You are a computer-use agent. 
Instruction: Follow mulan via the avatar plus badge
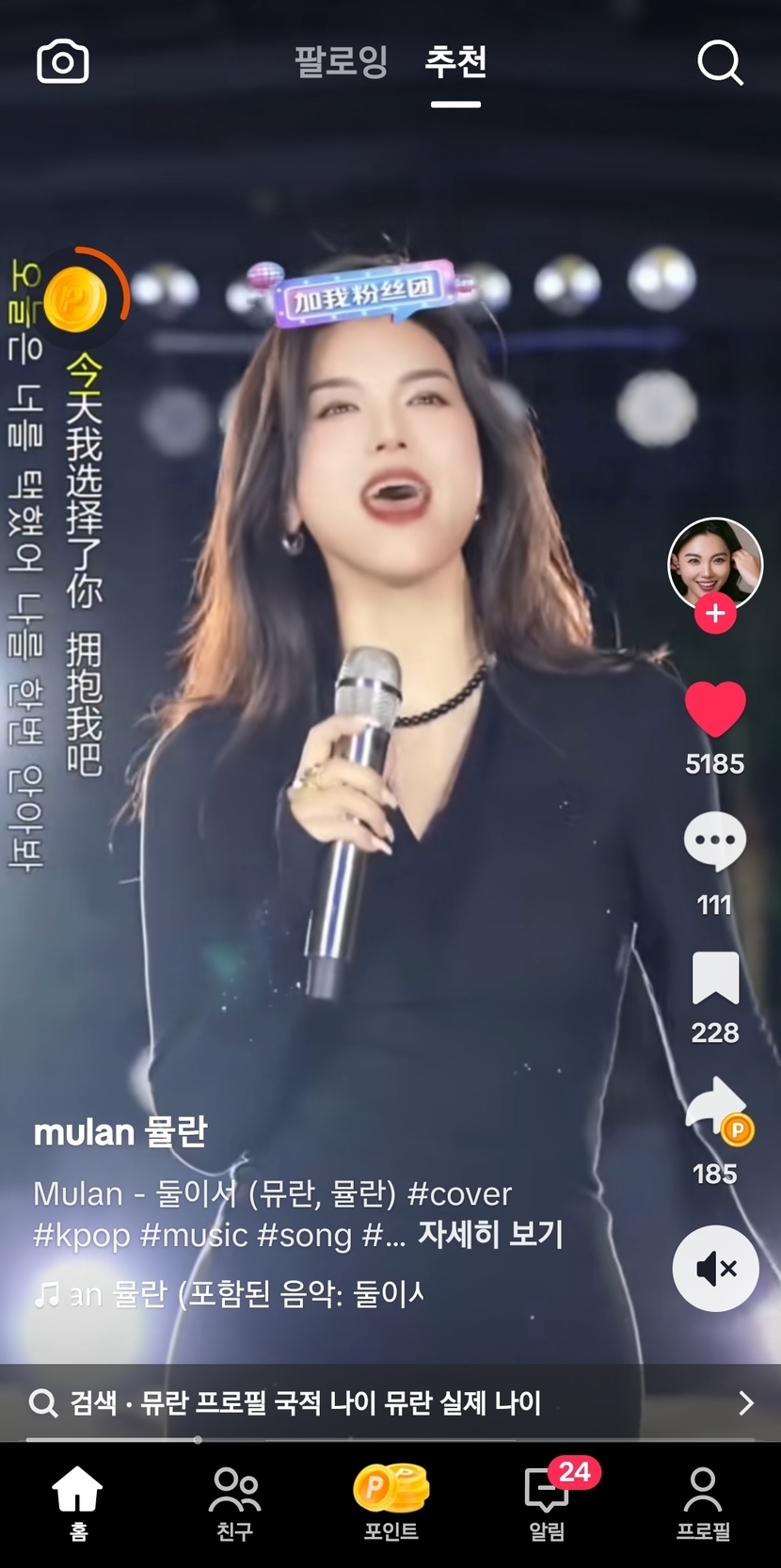pyautogui.click(x=715, y=614)
